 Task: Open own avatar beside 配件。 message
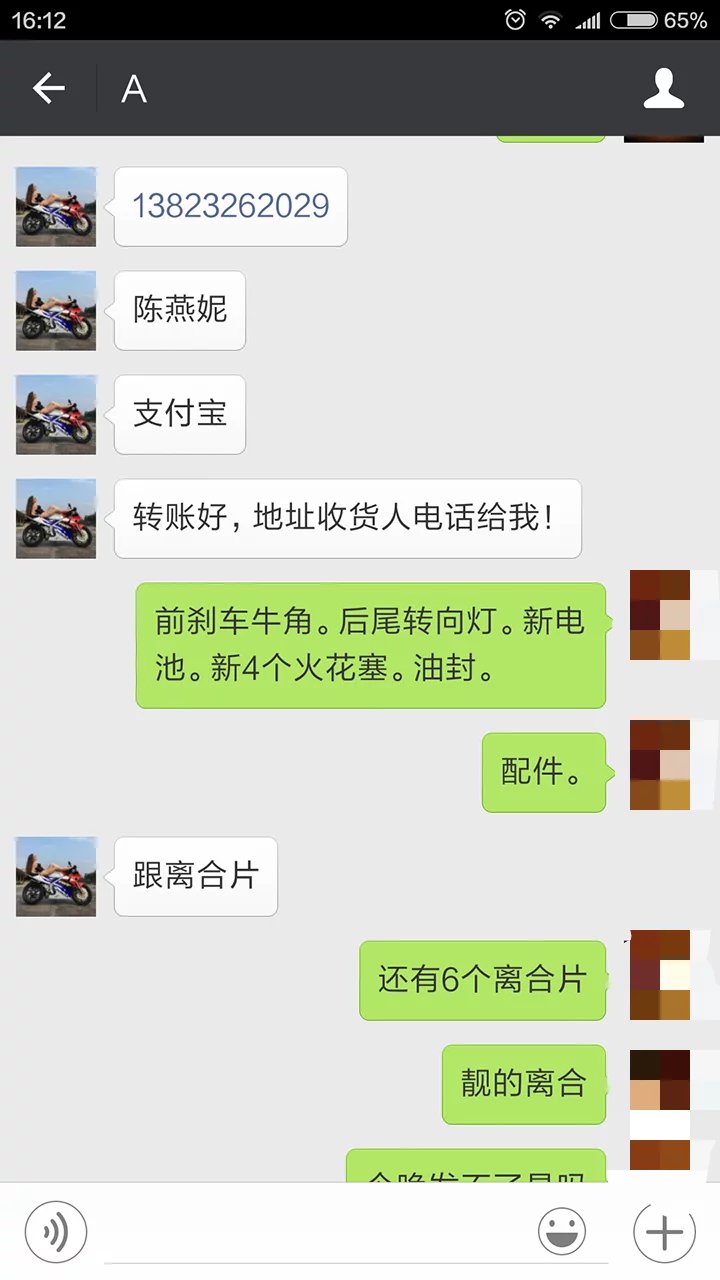coord(660,765)
